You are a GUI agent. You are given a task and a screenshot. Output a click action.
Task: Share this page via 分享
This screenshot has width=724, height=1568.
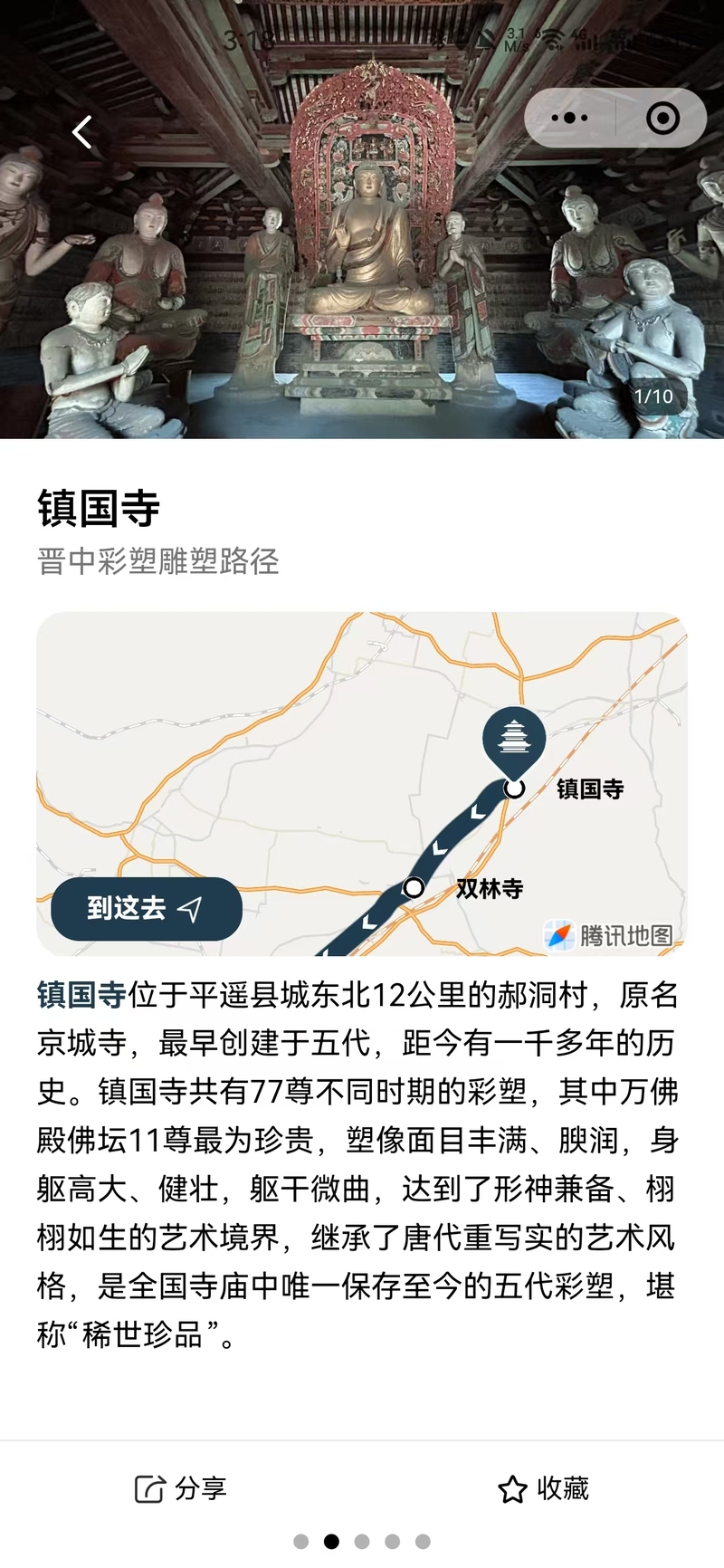click(181, 1488)
